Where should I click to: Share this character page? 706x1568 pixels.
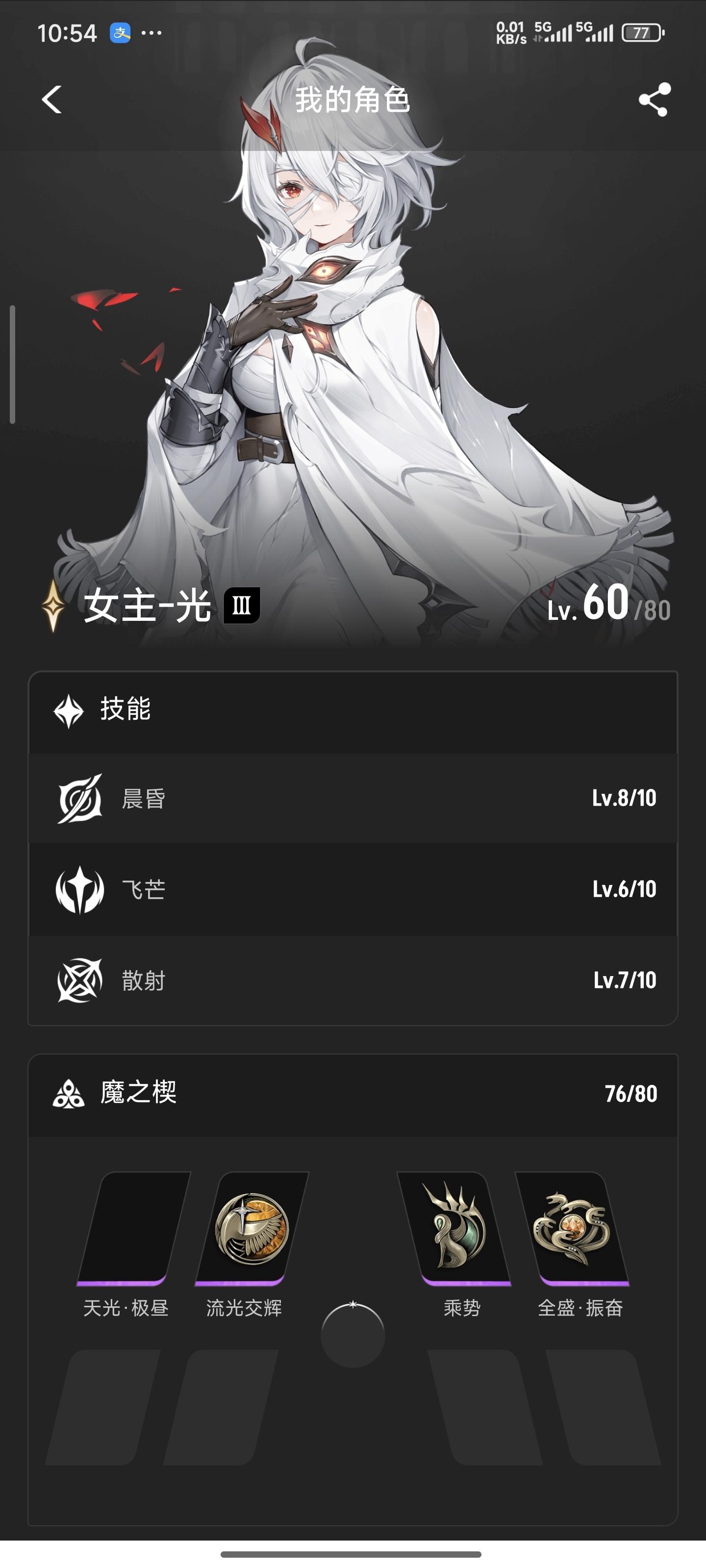coord(654,99)
